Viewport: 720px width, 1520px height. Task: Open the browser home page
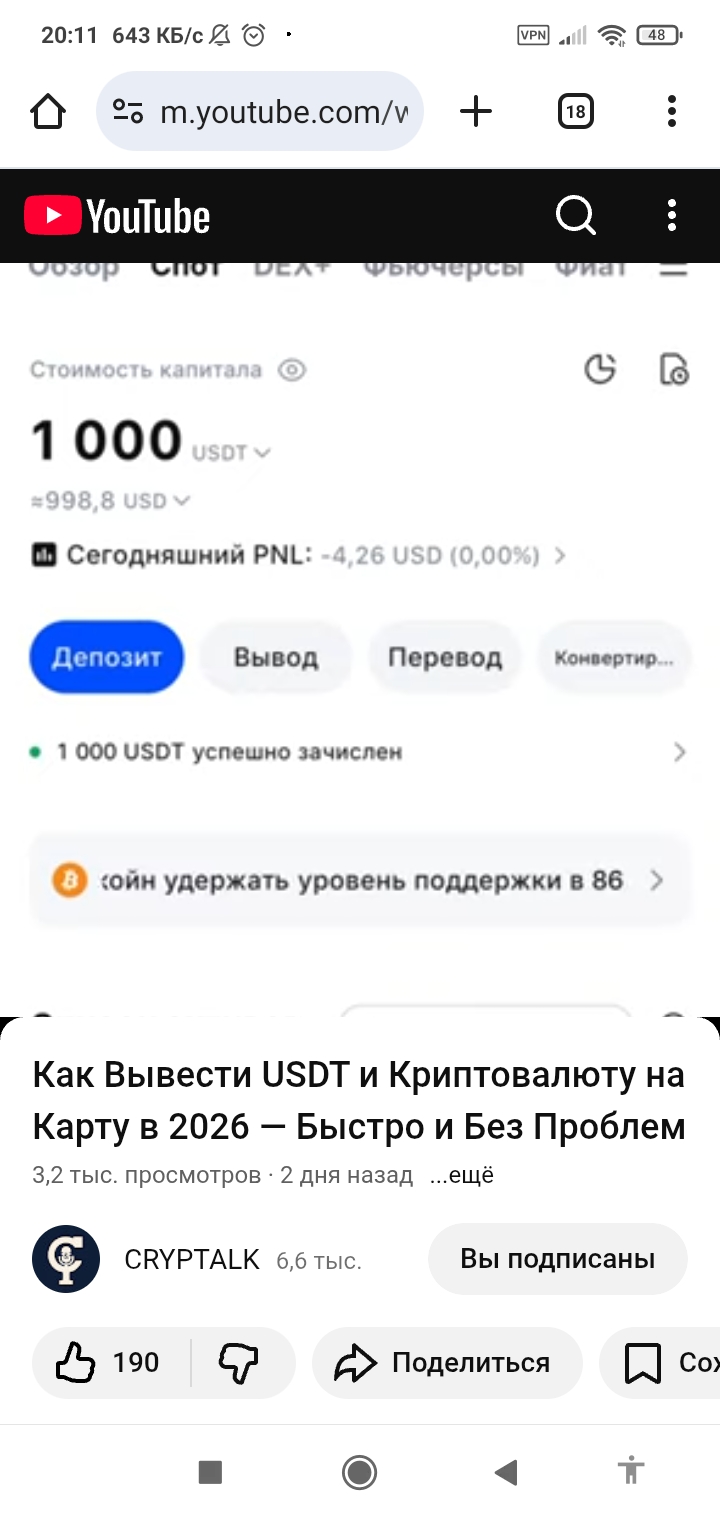pos(48,111)
